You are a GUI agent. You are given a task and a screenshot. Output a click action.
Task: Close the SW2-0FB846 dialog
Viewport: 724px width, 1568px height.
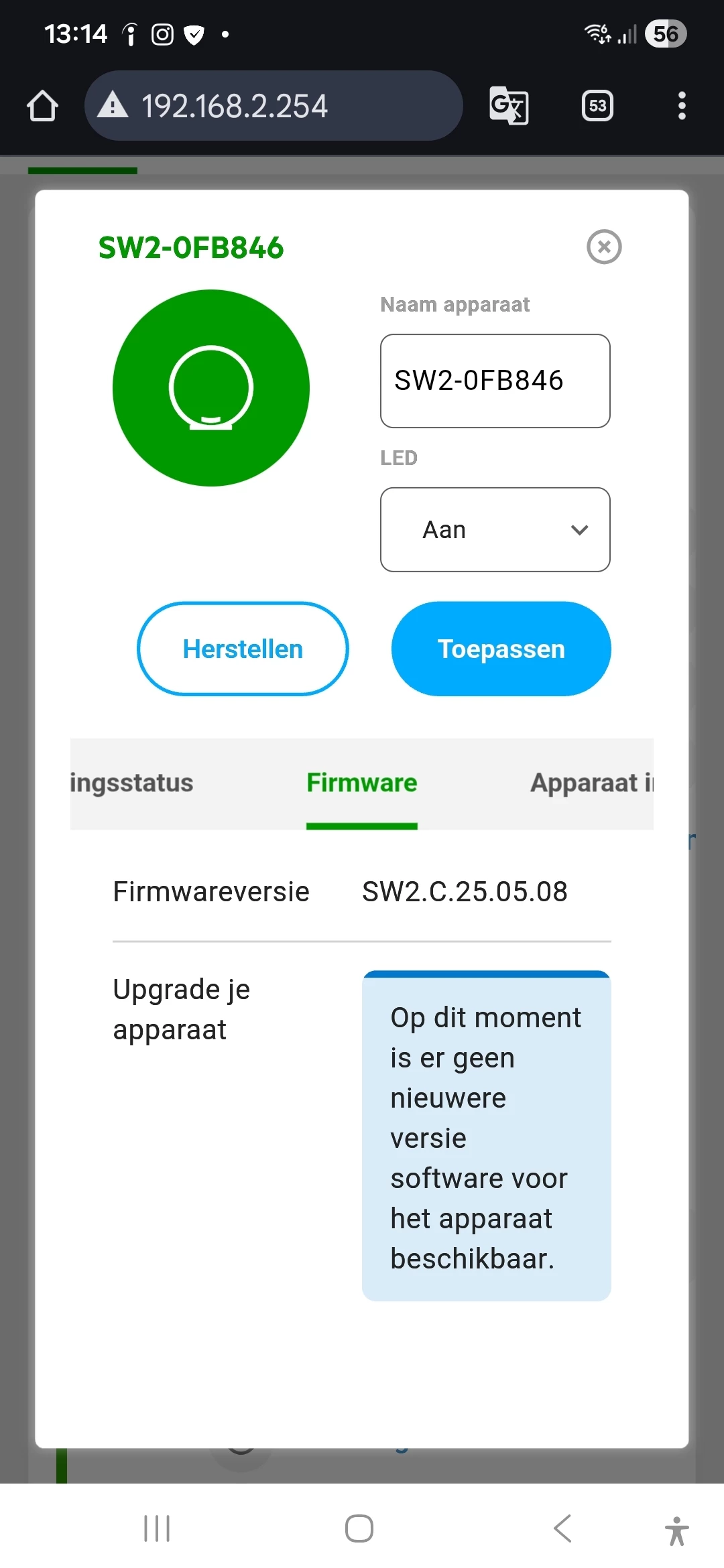point(604,247)
